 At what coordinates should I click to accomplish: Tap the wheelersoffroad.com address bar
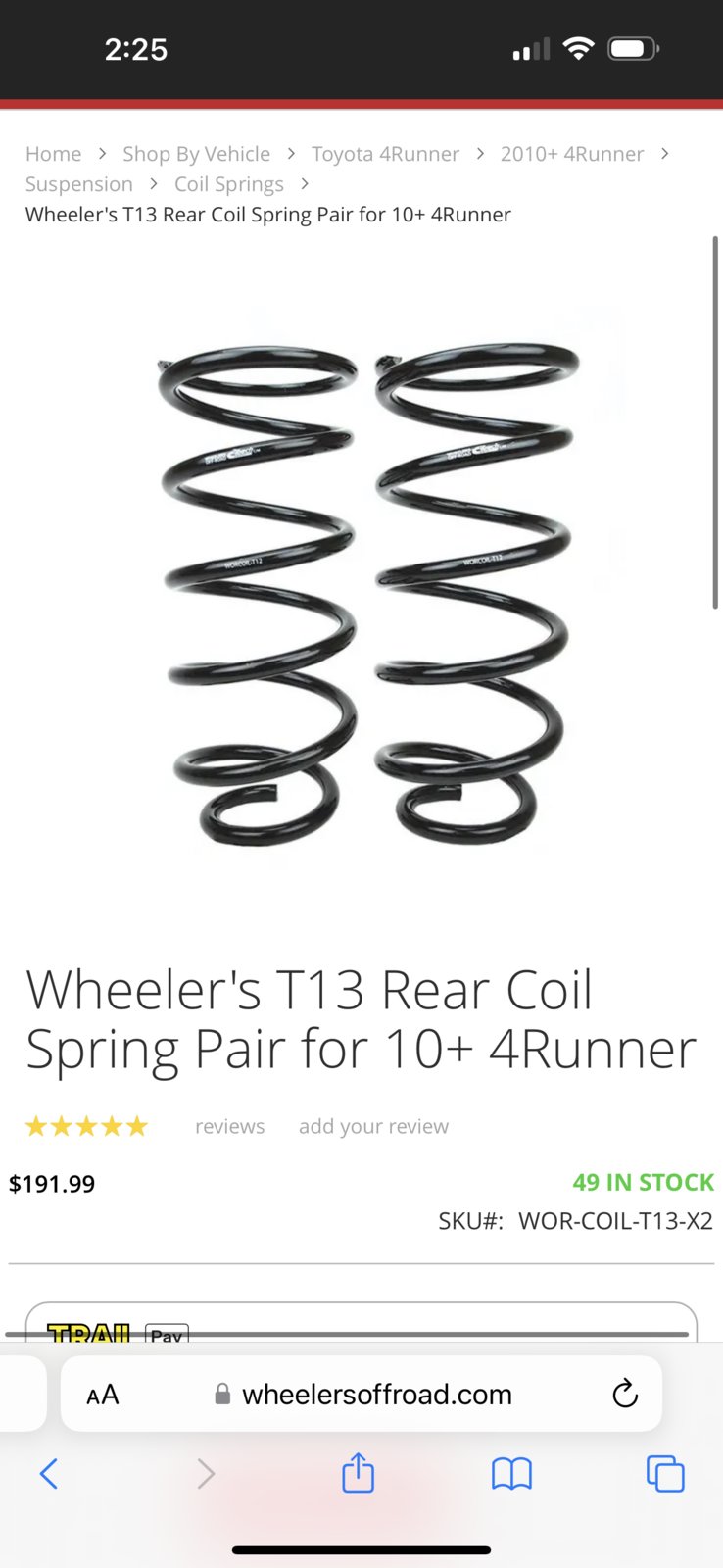coord(362,1394)
